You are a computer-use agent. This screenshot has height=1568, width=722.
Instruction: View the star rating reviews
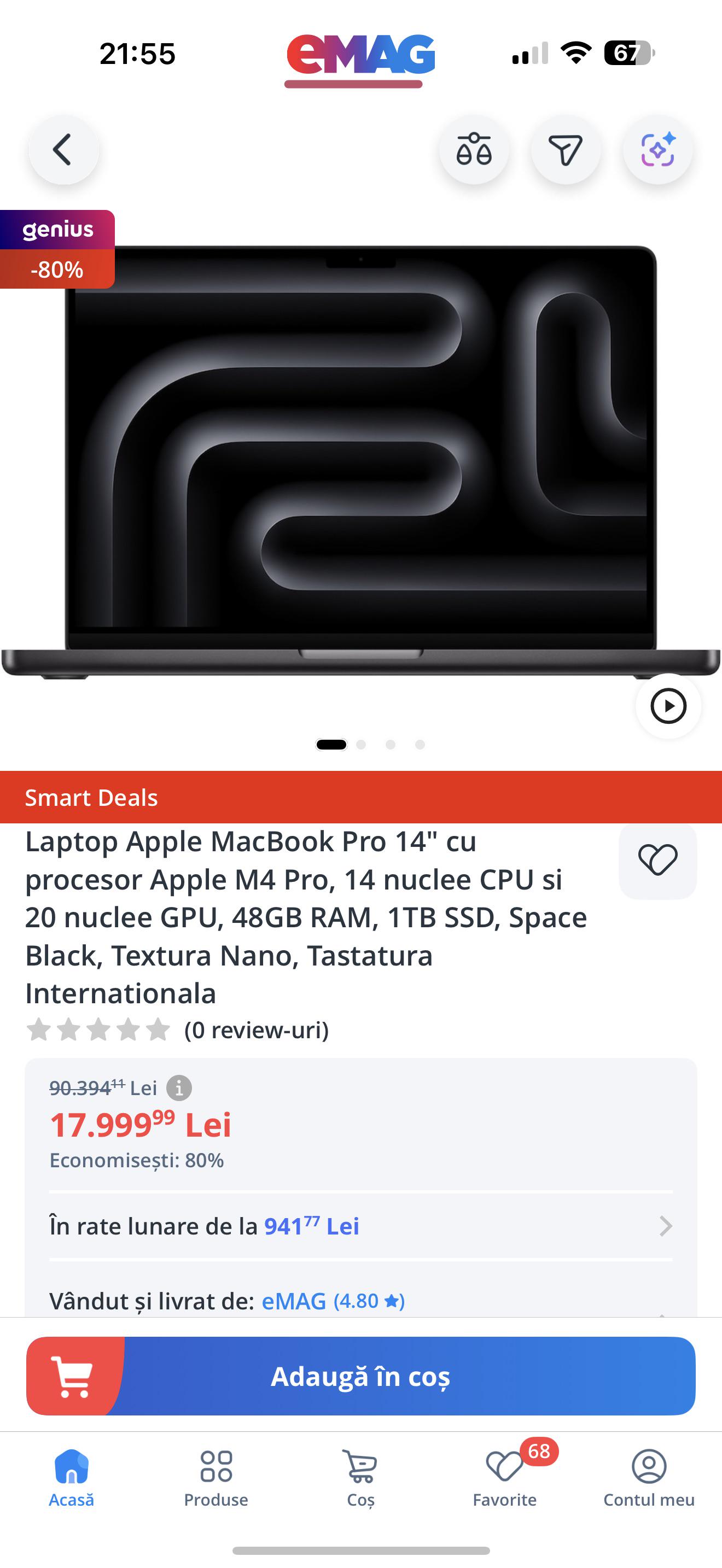click(177, 1030)
